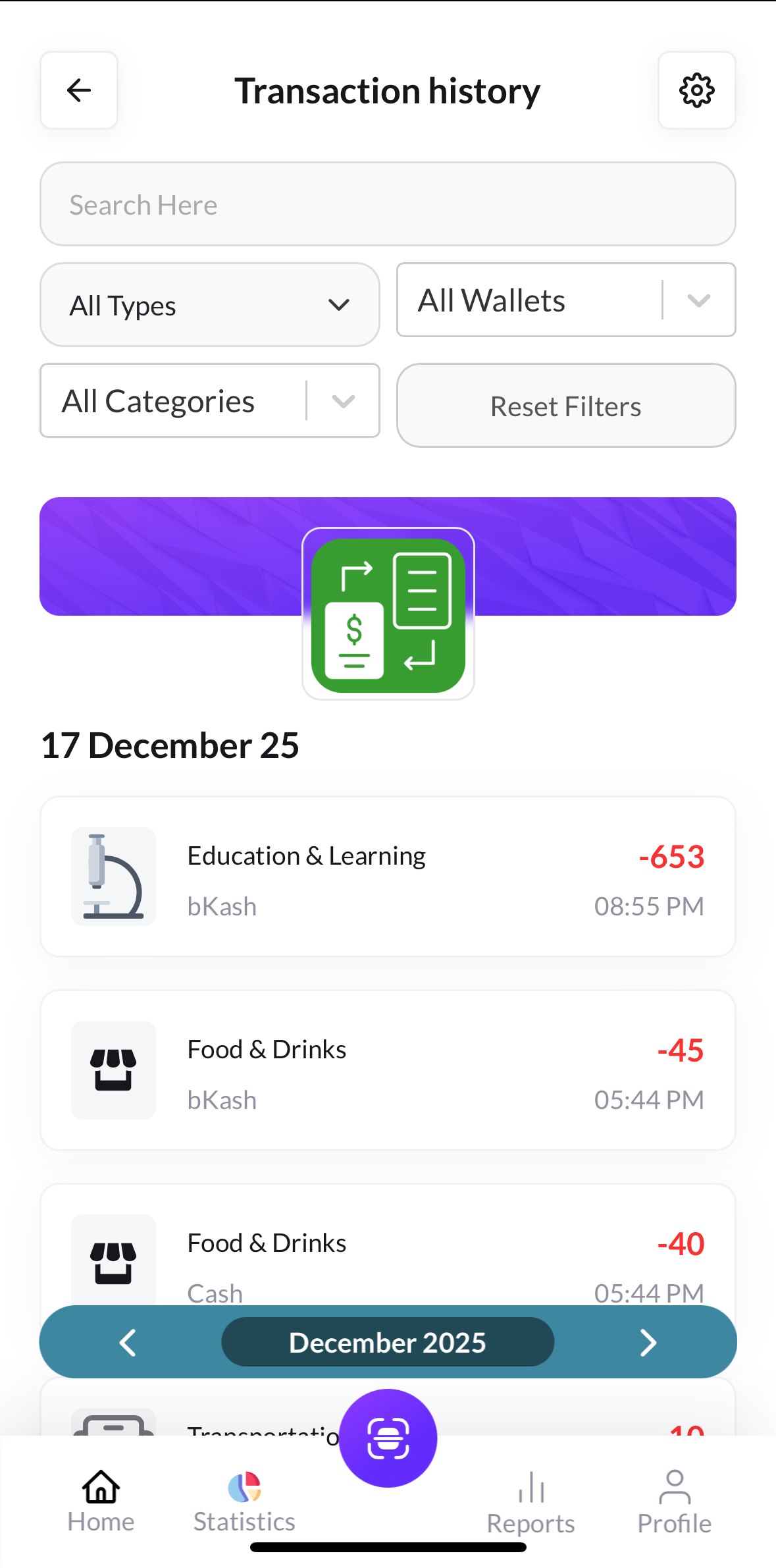Go to the previous month
Image resolution: width=776 pixels, height=1568 pixels.
[x=128, y=1342]
